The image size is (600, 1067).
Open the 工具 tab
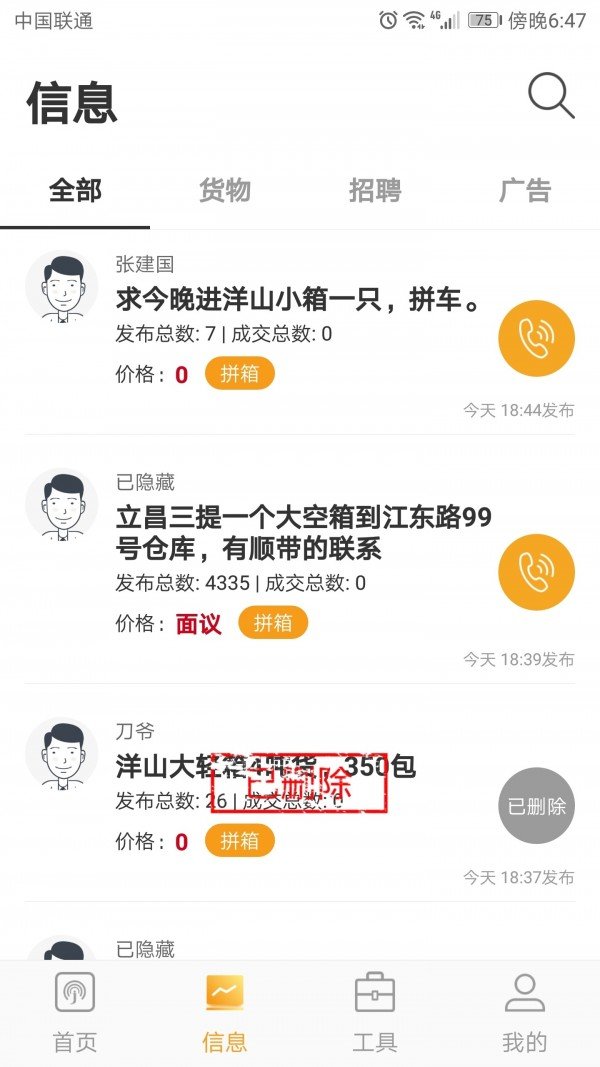(375, 1012)
